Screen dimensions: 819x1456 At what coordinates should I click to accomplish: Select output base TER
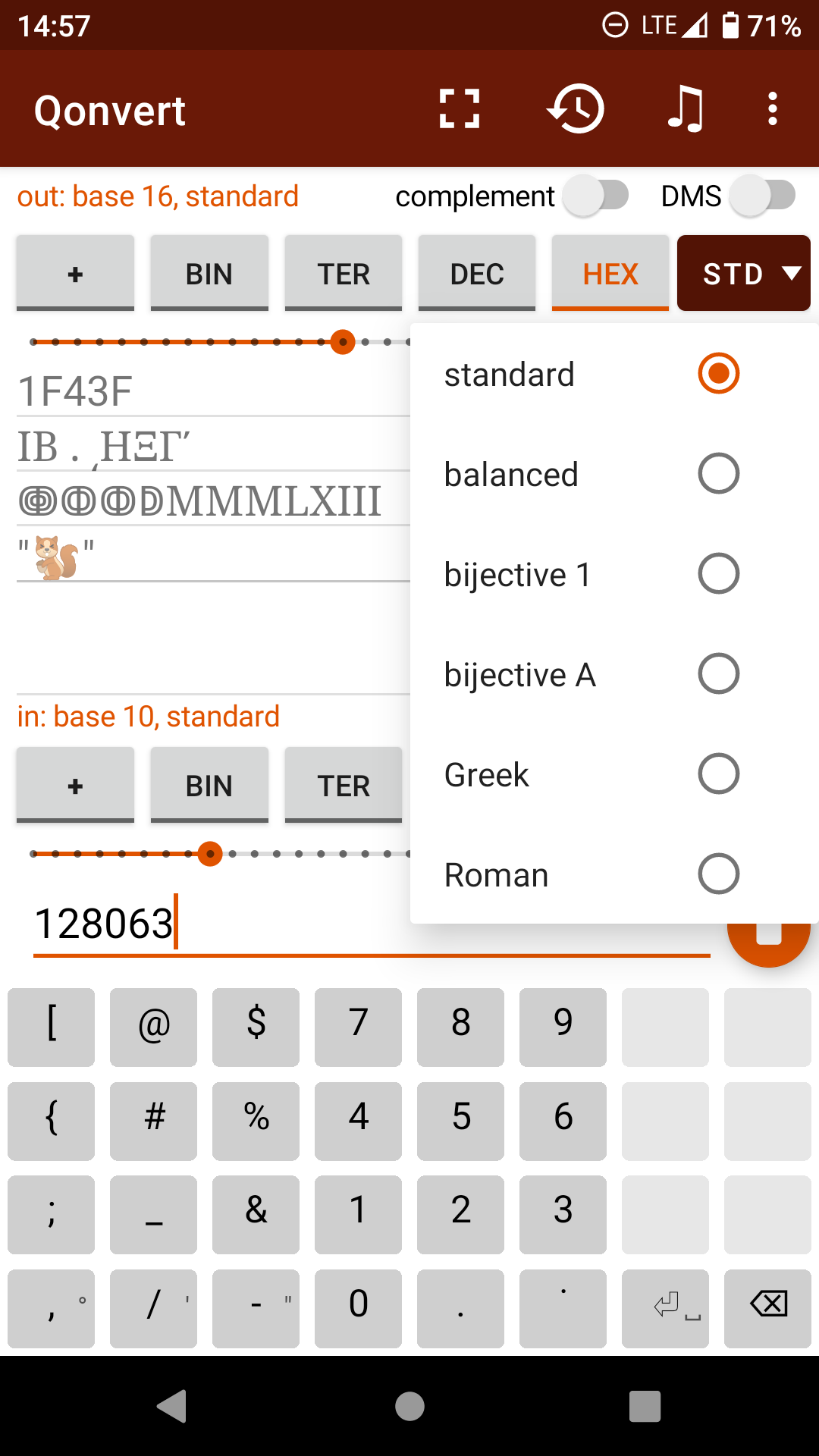point(344,273)
